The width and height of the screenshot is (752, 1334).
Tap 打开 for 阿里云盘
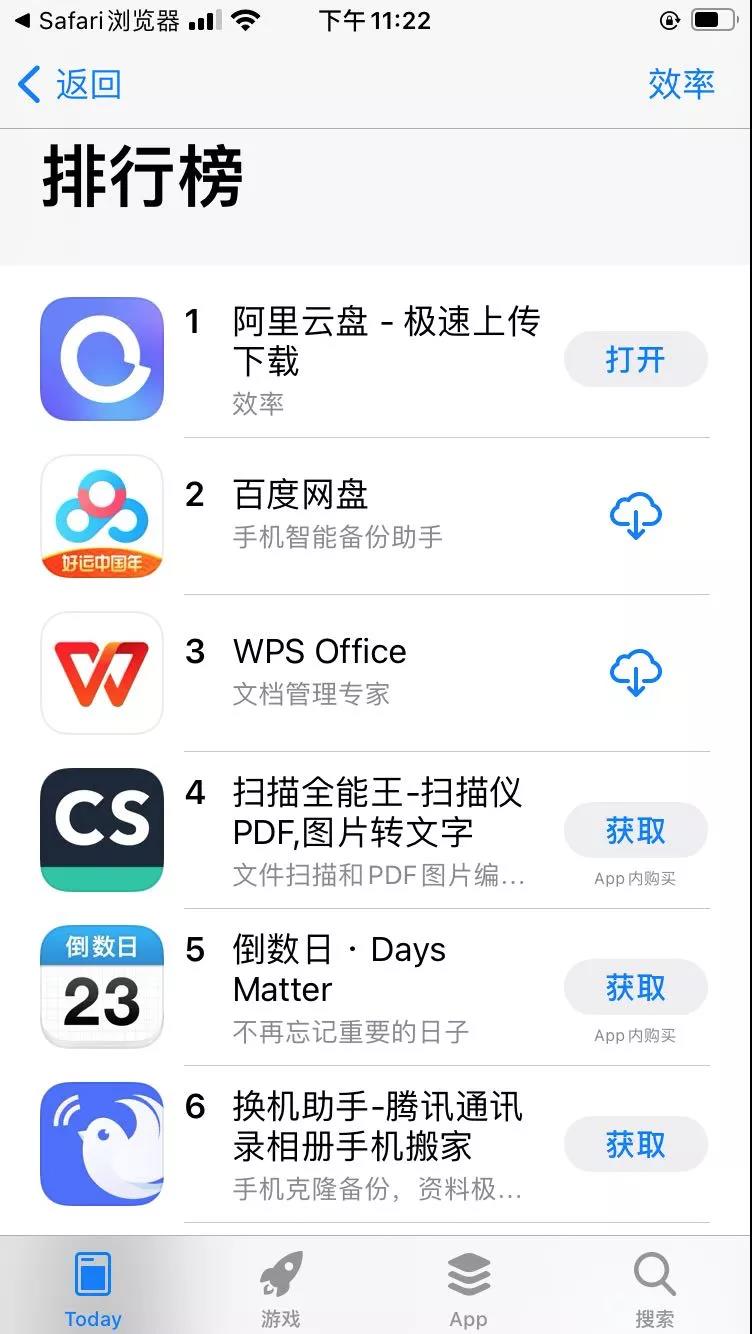click(x=635, y=360)
